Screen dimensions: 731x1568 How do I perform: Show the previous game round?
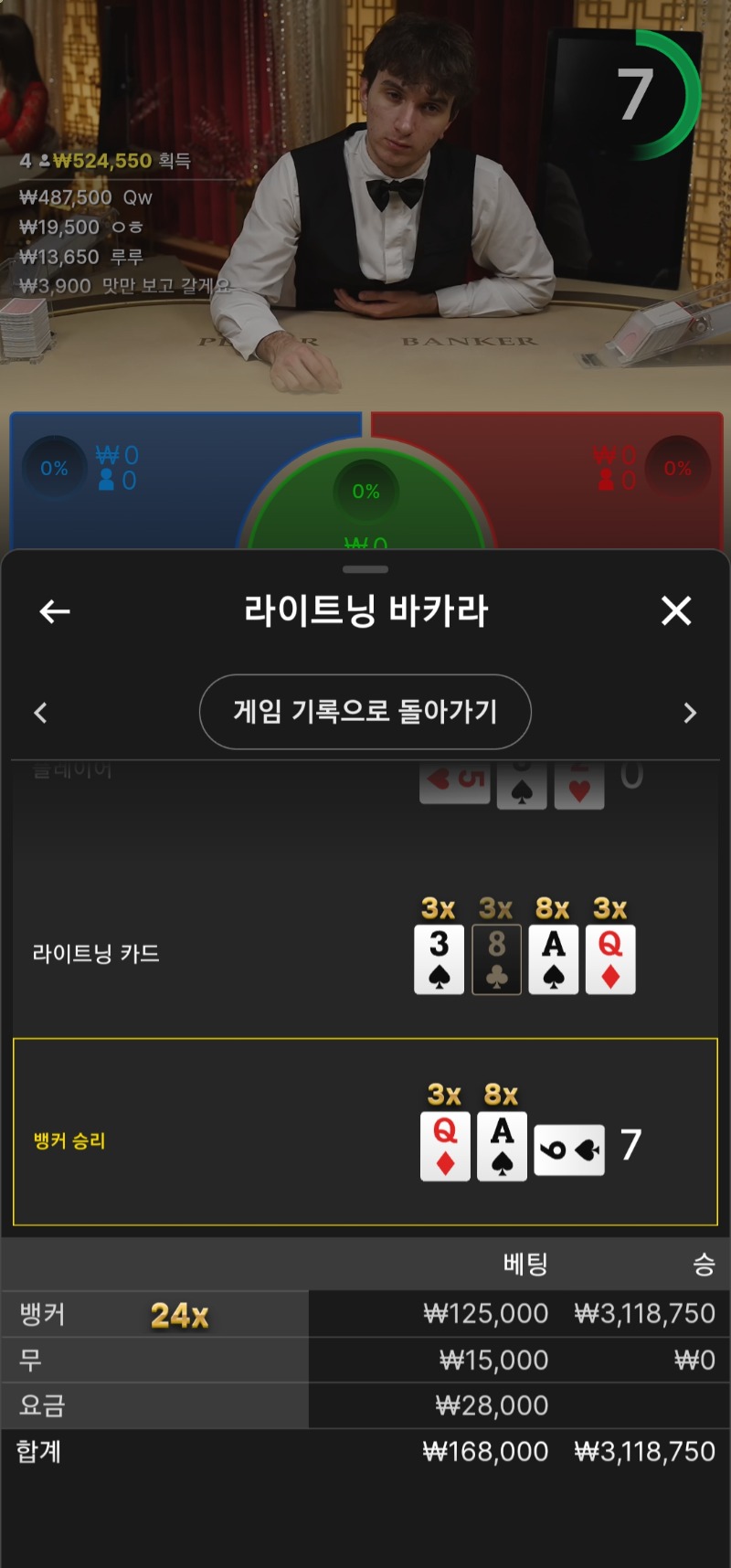click(x=40, y=713)
